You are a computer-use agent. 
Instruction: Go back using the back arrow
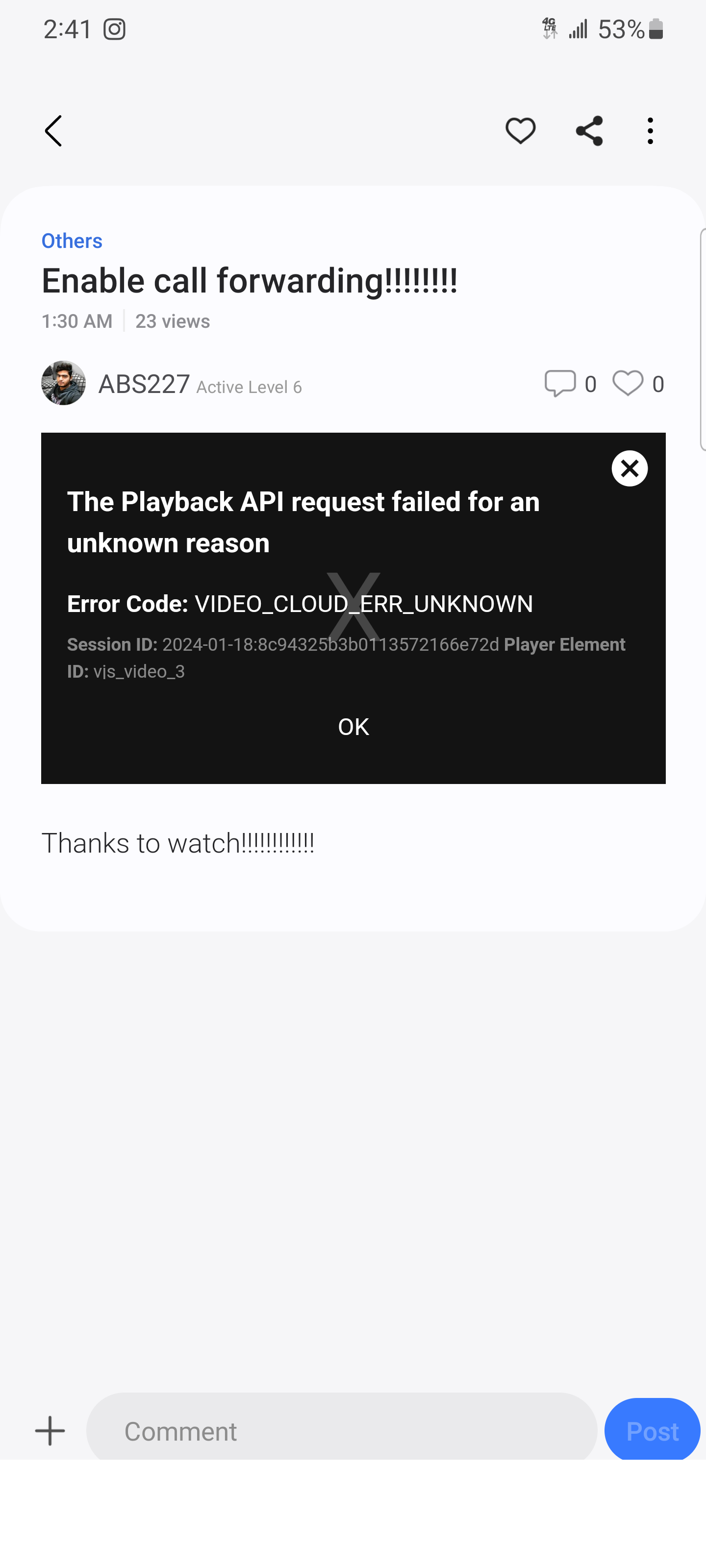pyautogui.click(x=53, y=131)
